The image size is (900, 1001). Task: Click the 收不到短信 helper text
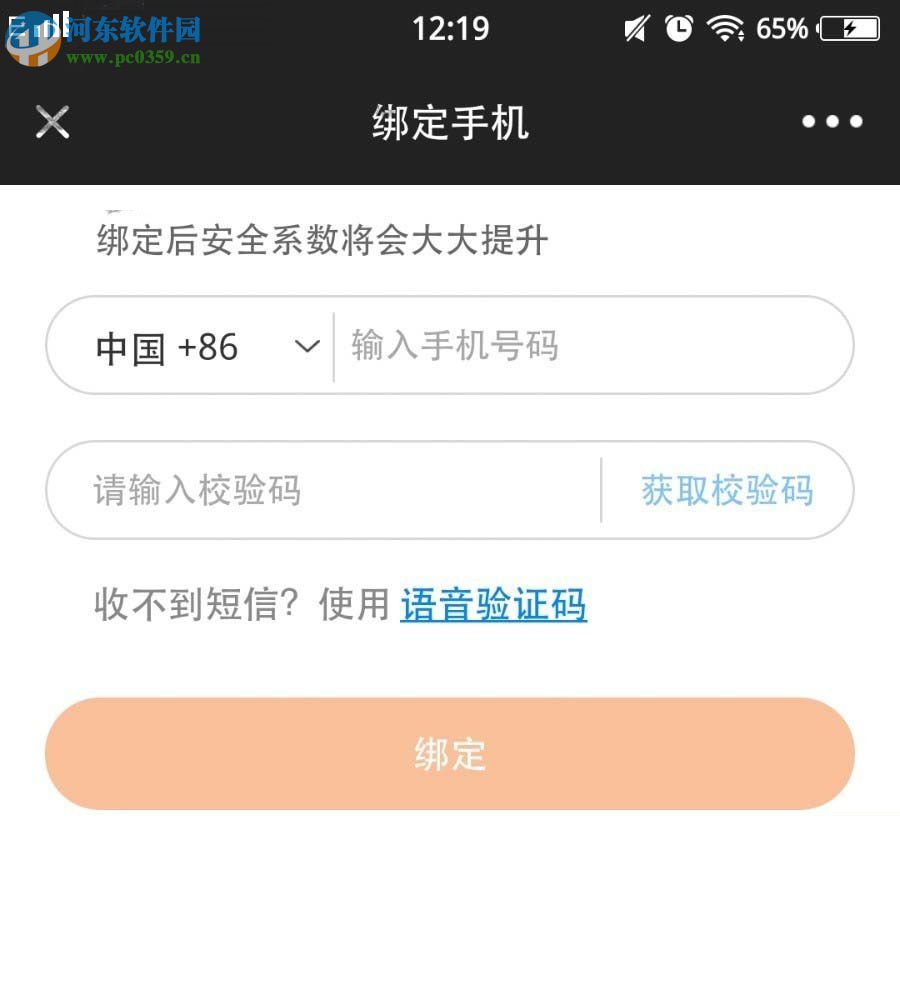(x=185, y=603)
